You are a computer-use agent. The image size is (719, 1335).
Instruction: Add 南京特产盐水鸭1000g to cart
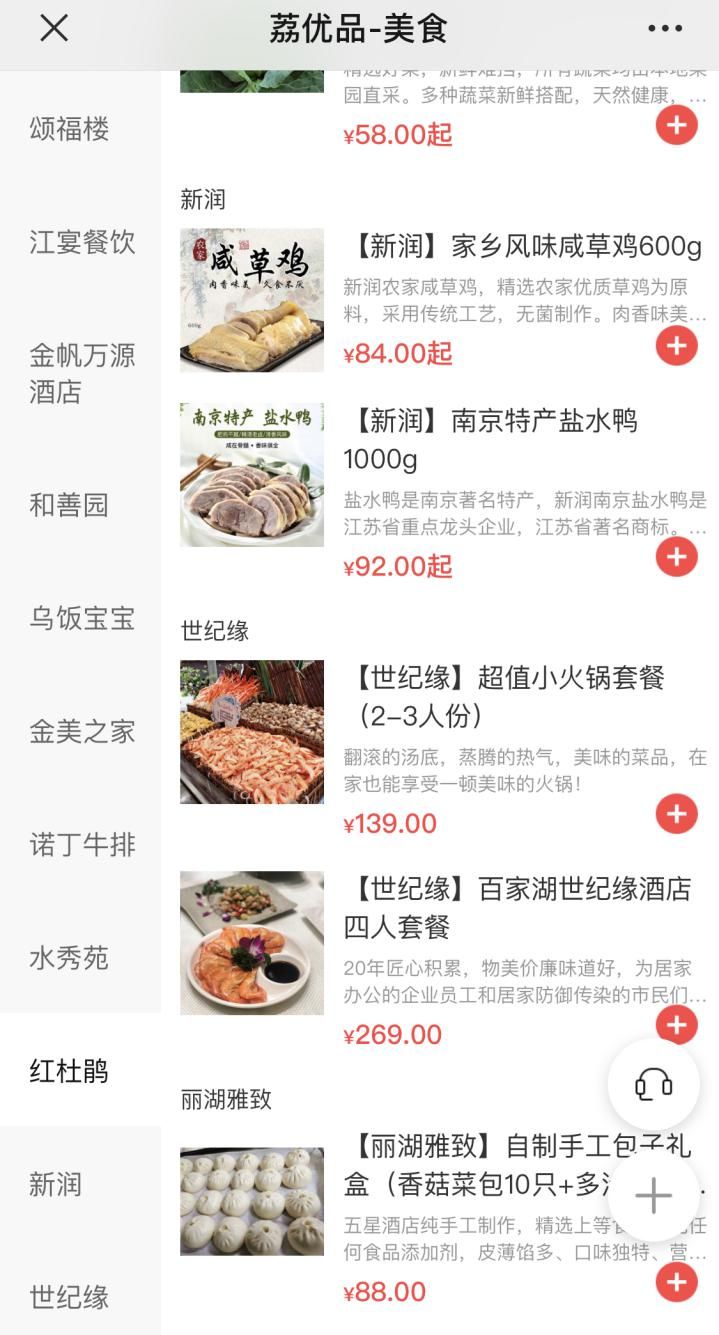tap(676, 557)
